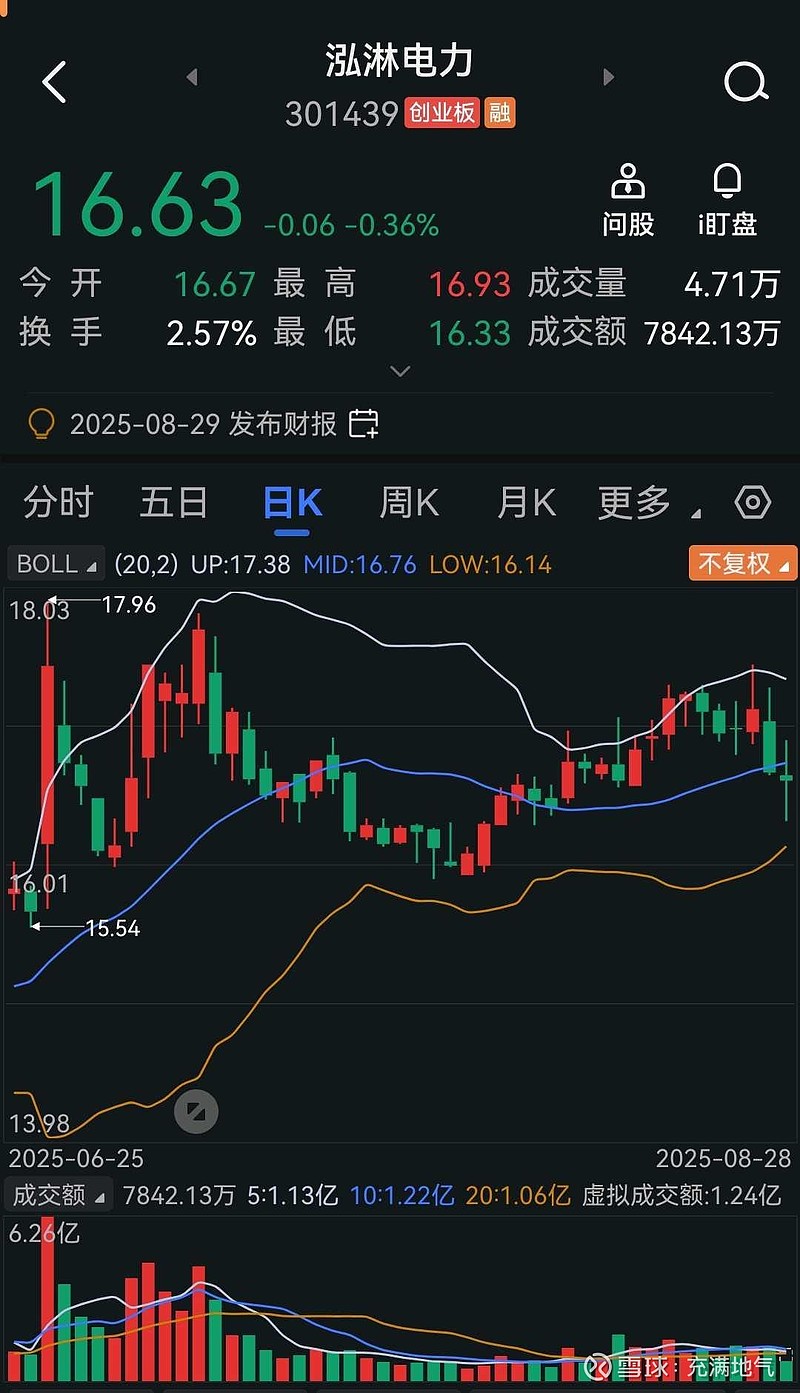This screenshot has height=1393, width=800.
Task: Go back using the back arrow
Action: pos(55,82)
